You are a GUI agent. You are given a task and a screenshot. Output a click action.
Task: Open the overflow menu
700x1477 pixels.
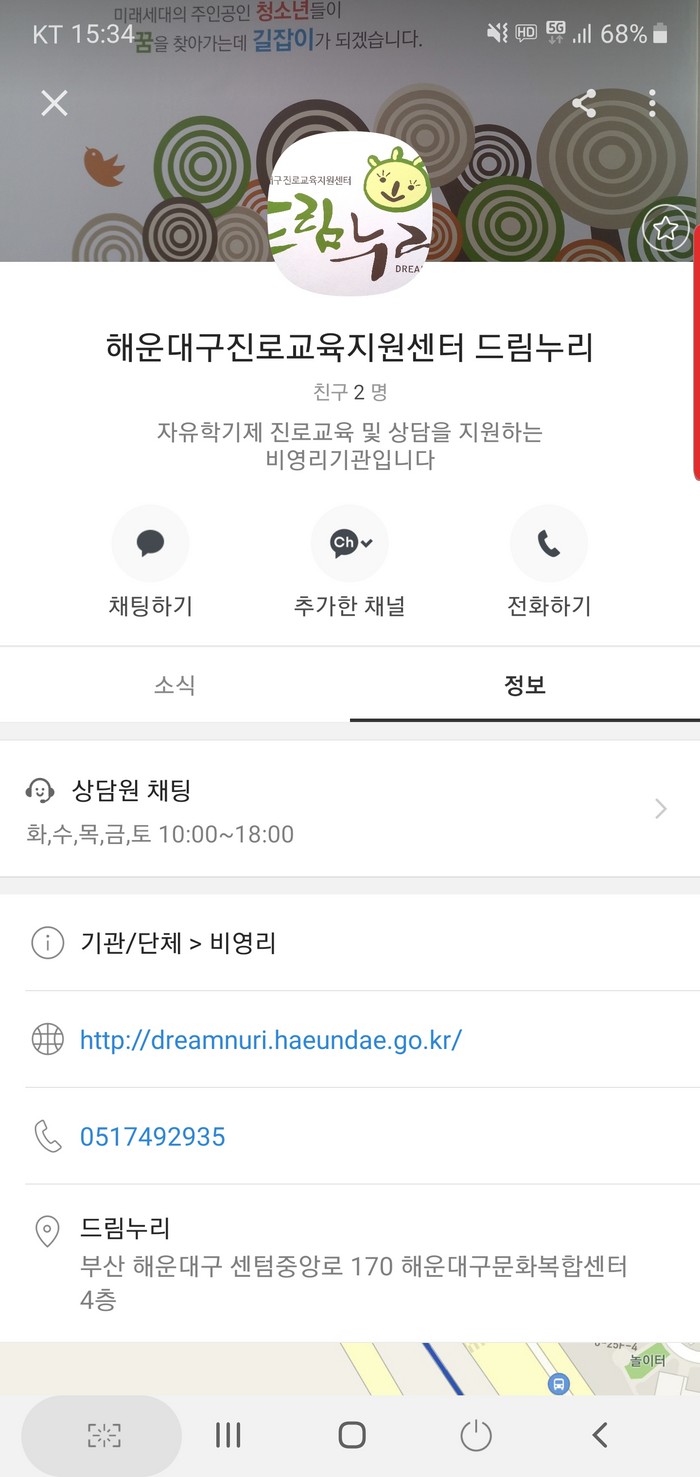(652, 102)
